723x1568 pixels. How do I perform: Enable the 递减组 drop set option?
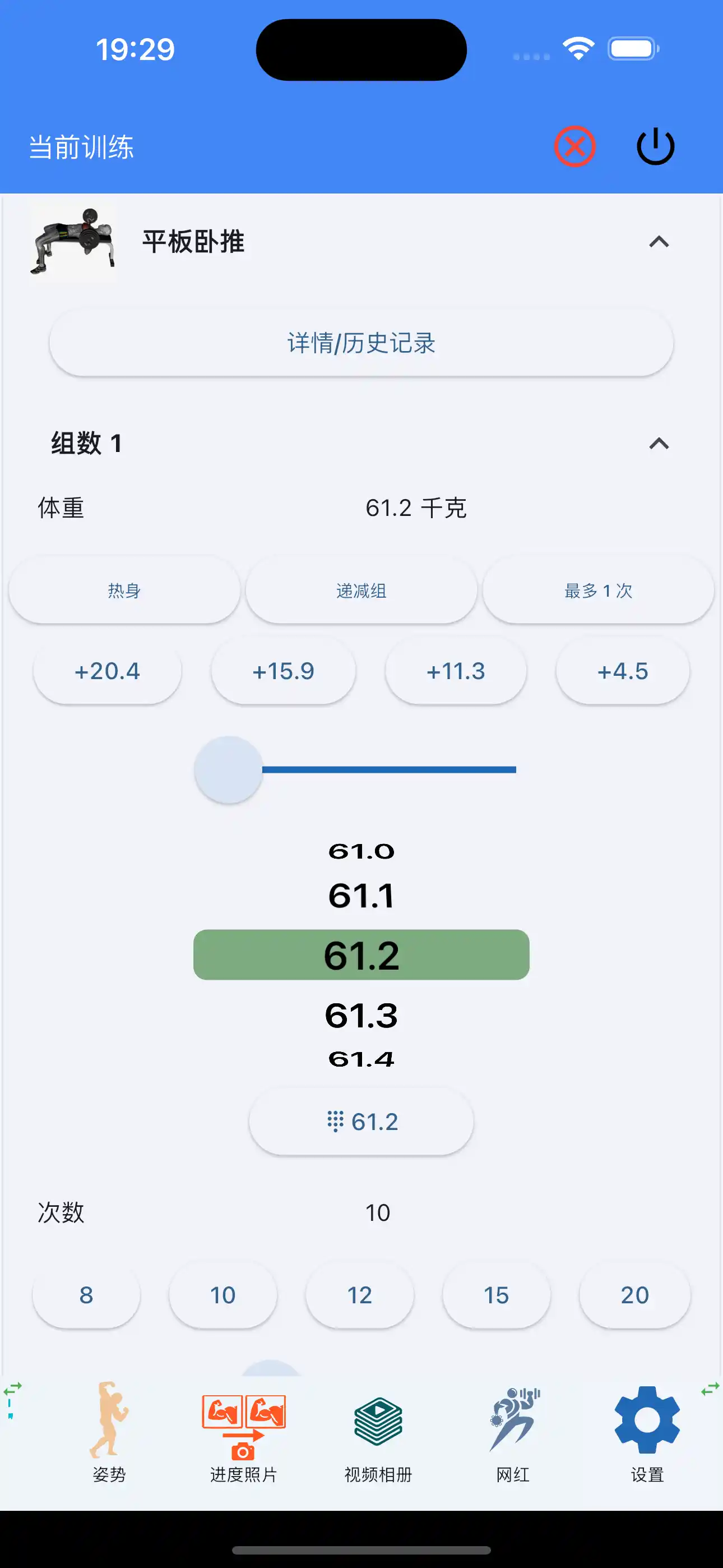click(361, 591)
